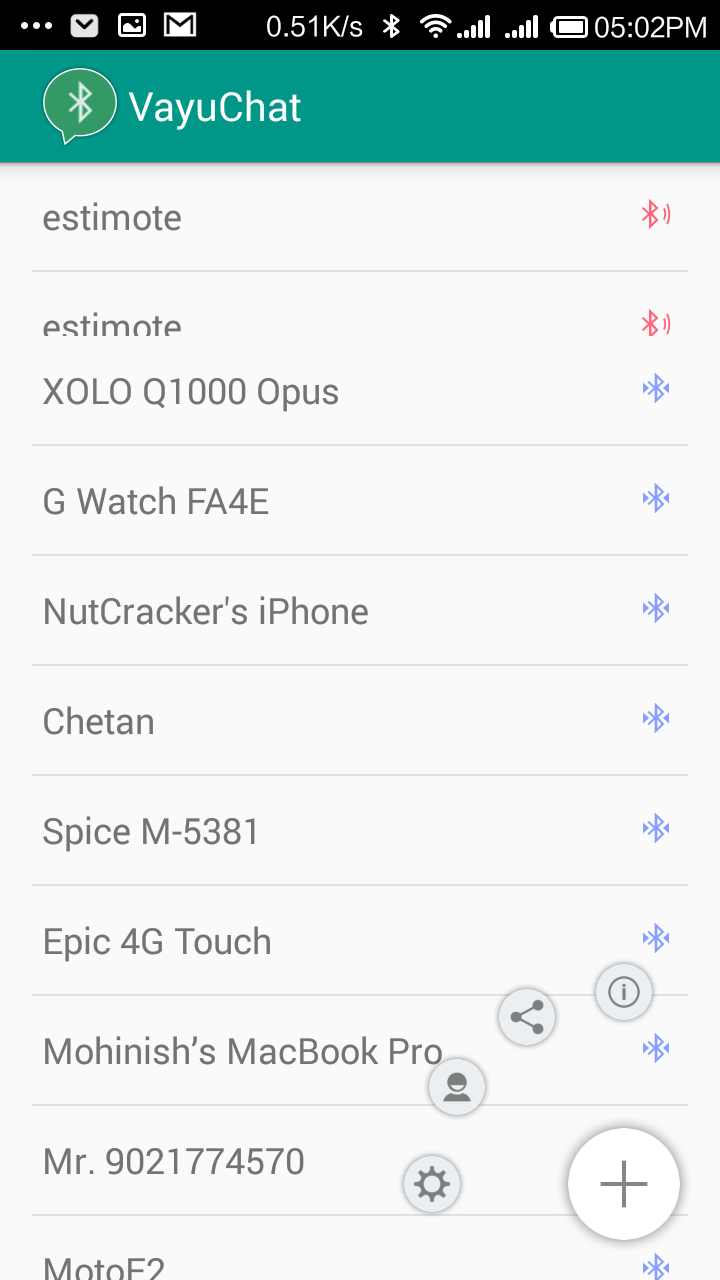
Task: Open the profile contact floating option
Action: [x=457, y=1087]
